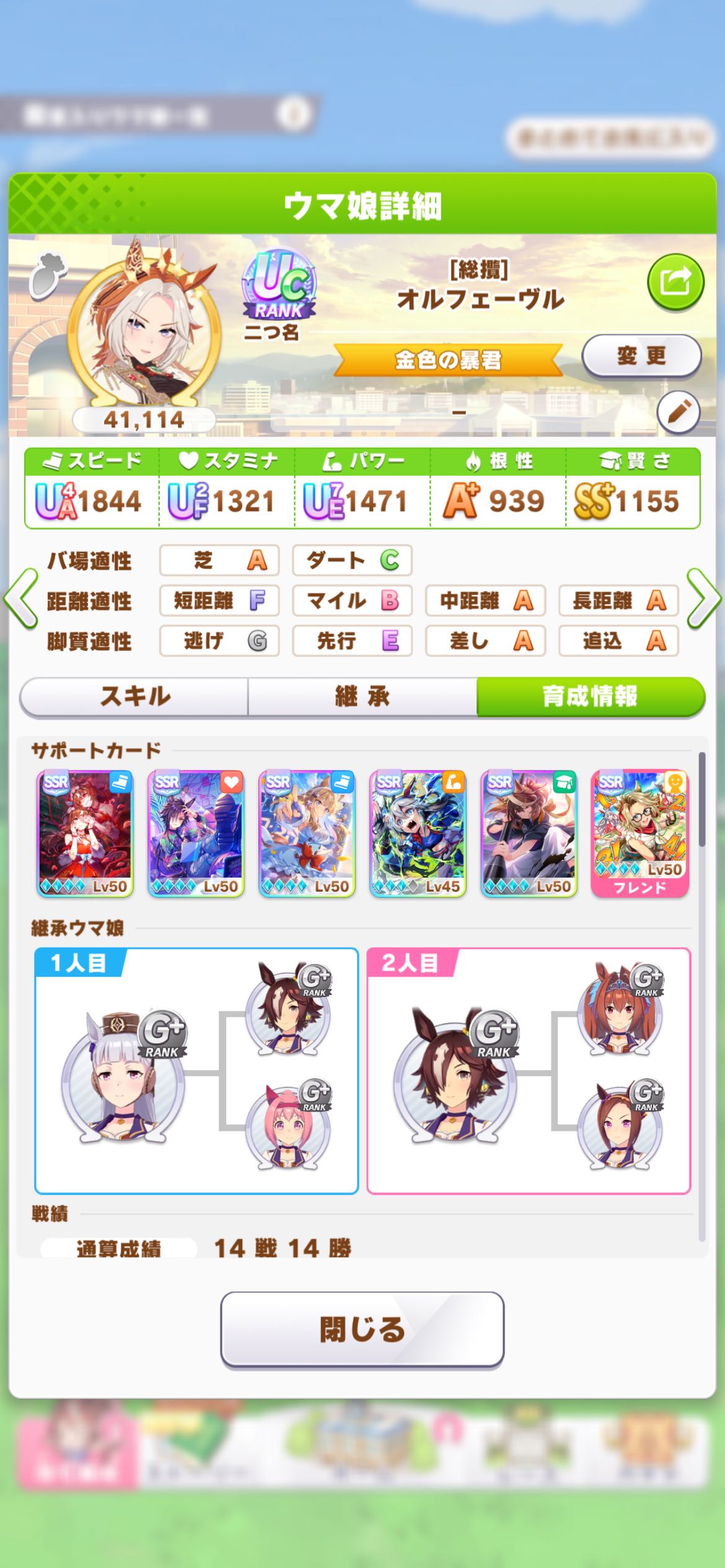The image size is (725, 1568).
Task: Tap the pencil edit icon
Action: pos(679,412)
